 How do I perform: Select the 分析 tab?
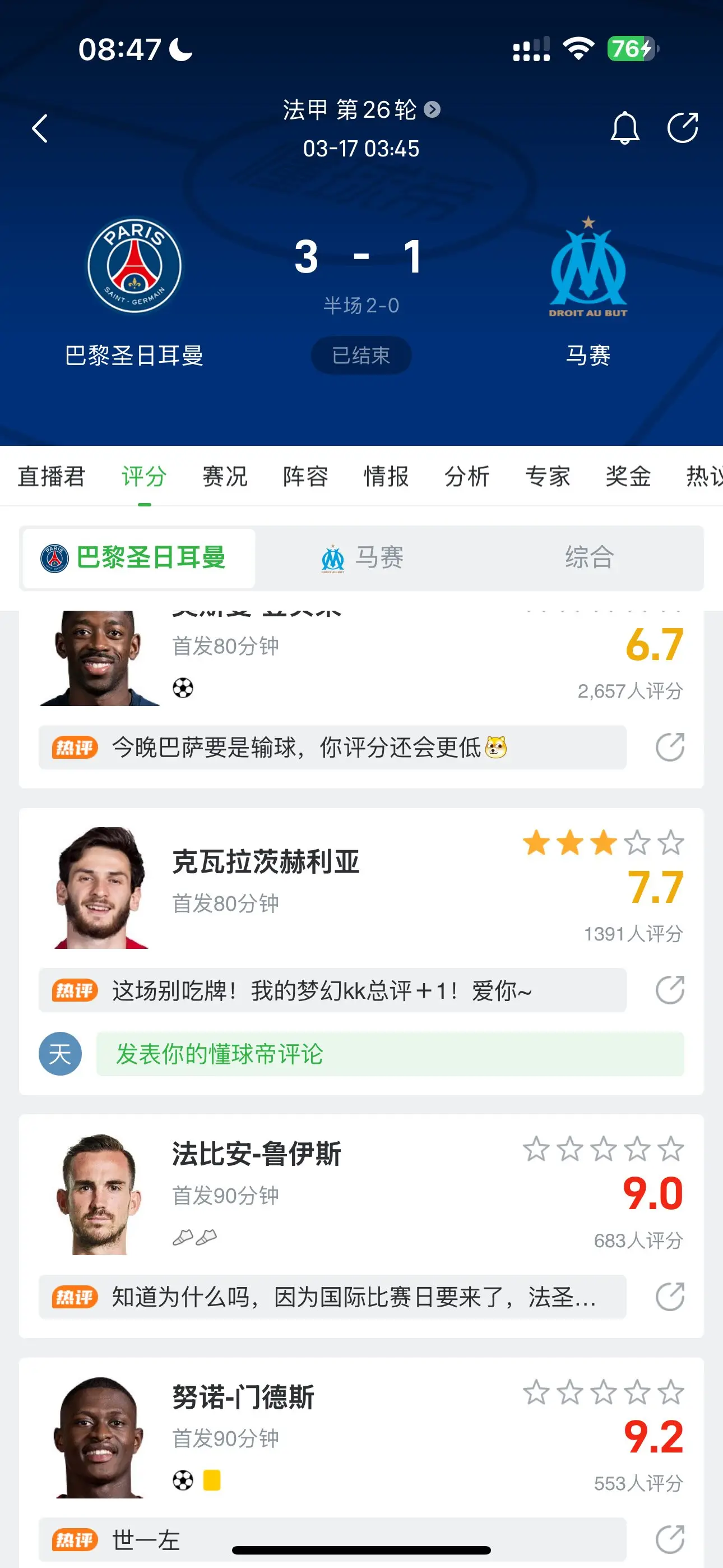tap(467, 476)
